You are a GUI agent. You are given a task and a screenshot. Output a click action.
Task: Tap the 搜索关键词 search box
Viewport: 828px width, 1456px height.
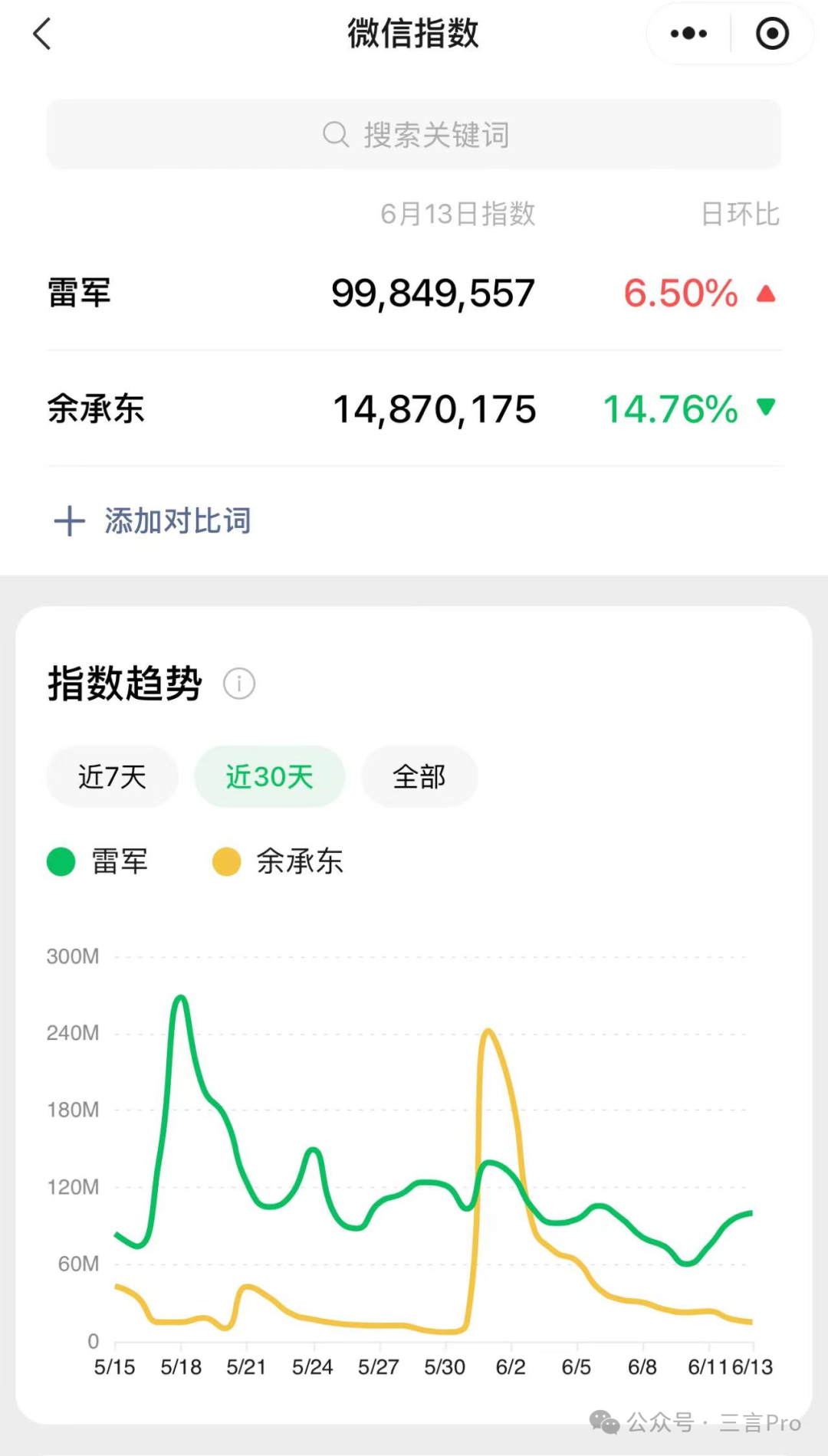[x=414, y=134]
